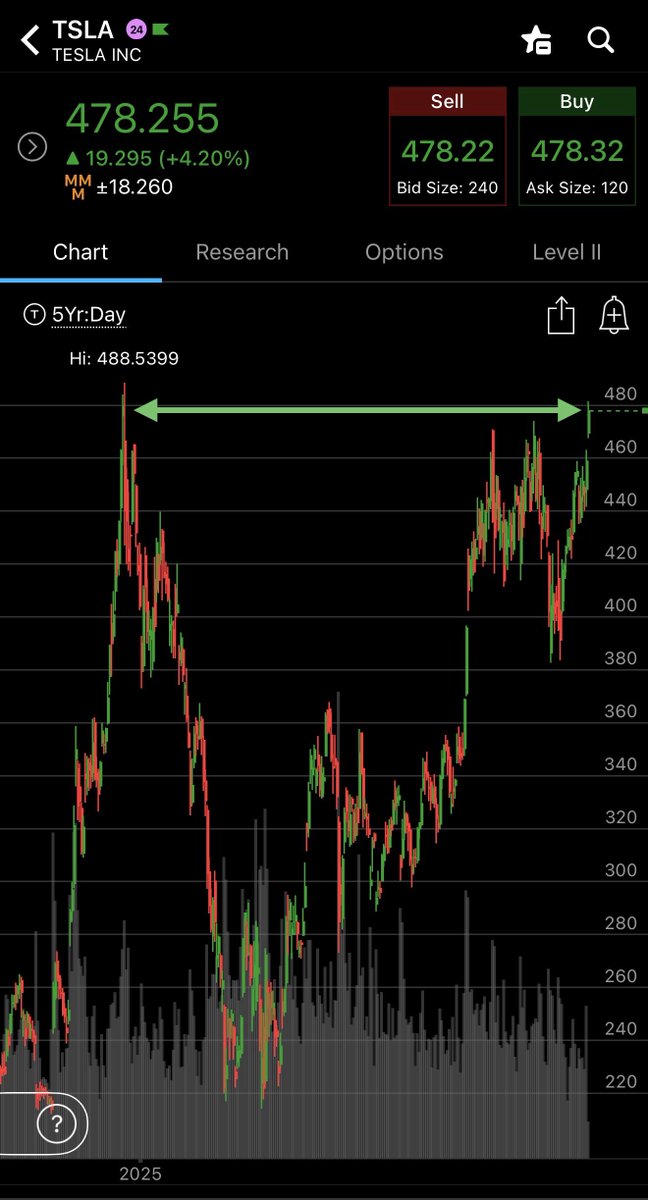Screen dimensions: 648x1200
Task: Open the Options tab
Action: (x=404, y=252)
